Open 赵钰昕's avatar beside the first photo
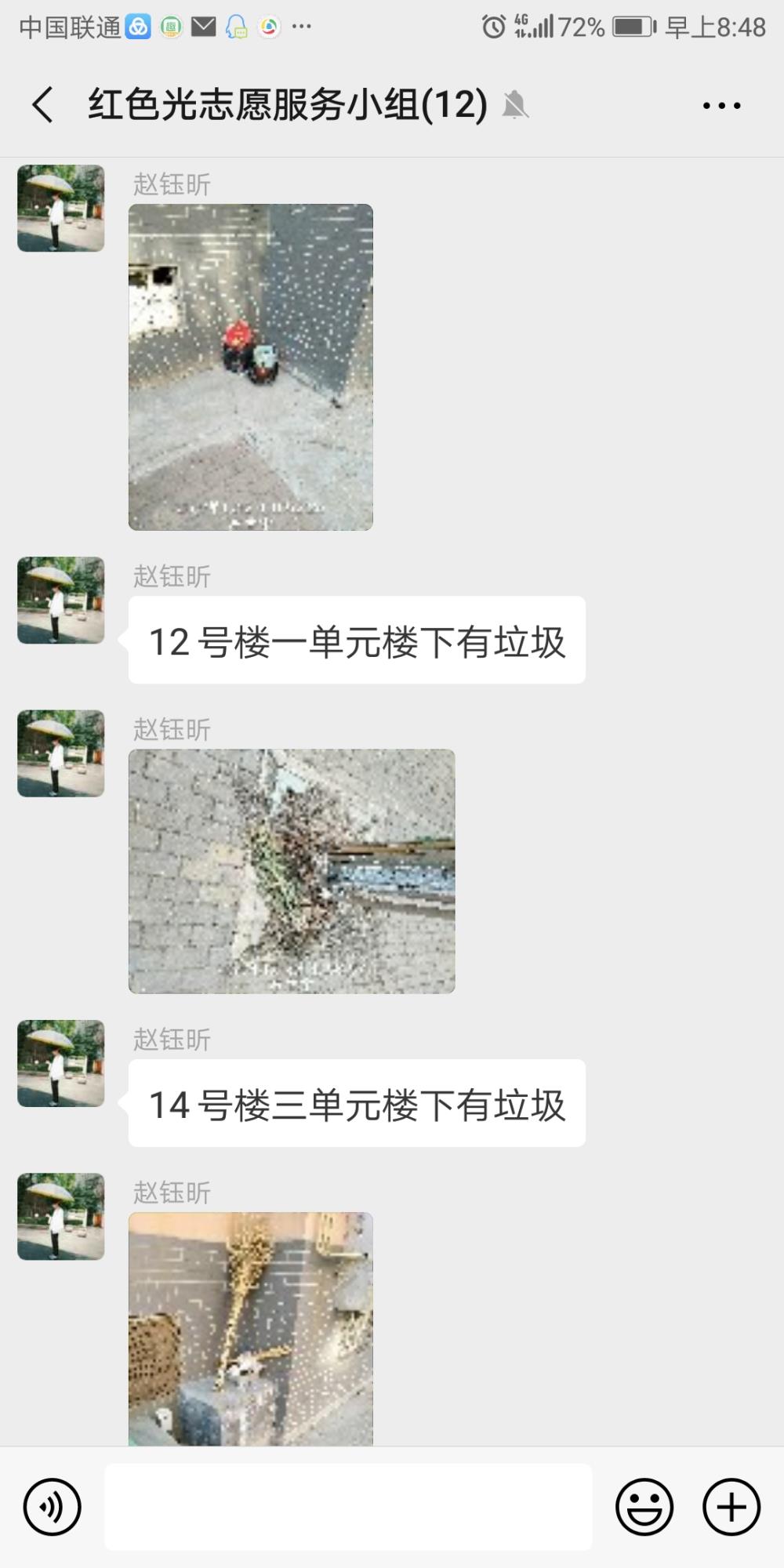This screenshot has height=1568, width=784. click(x=61, y=208)
